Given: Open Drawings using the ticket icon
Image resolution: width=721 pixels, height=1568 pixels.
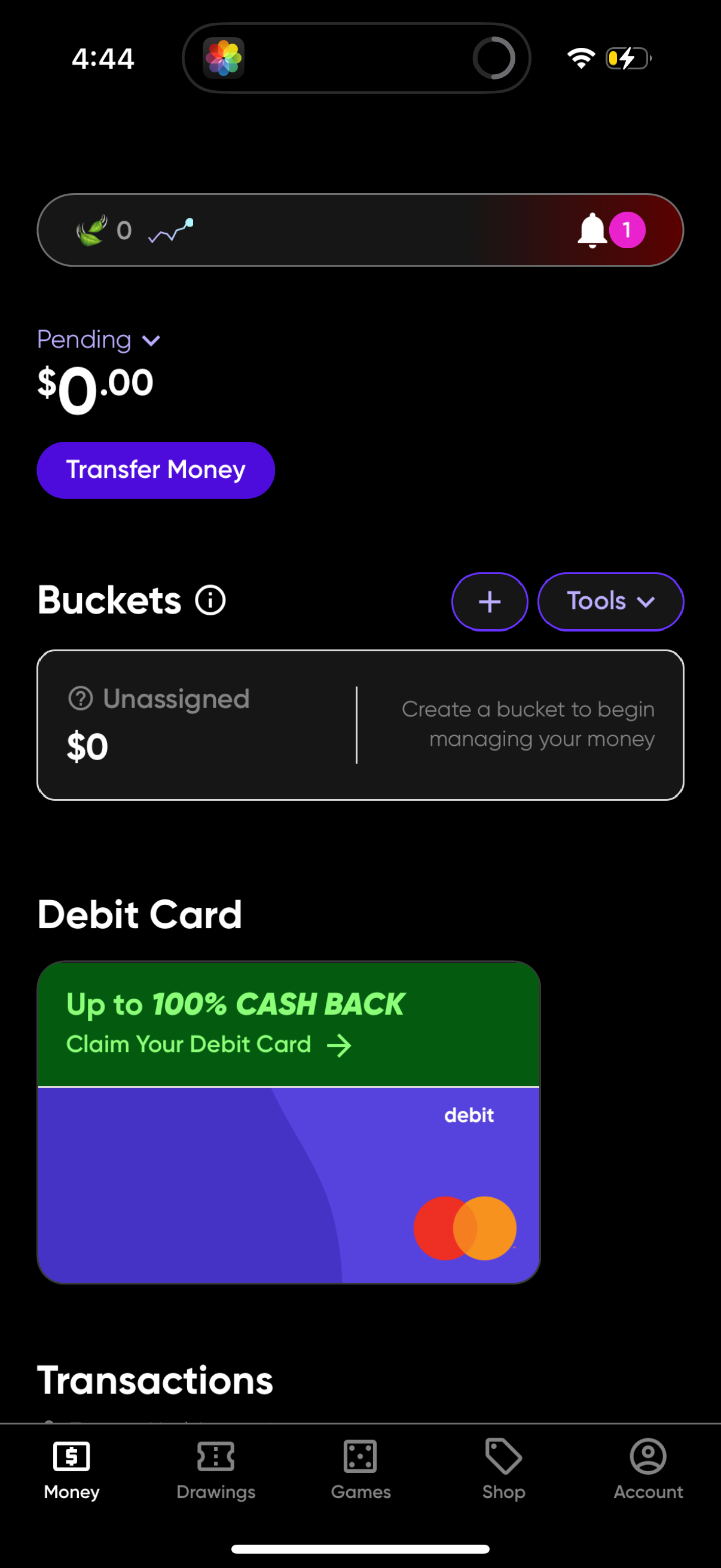Looking at the screenshot, I should click(215, 1457).
